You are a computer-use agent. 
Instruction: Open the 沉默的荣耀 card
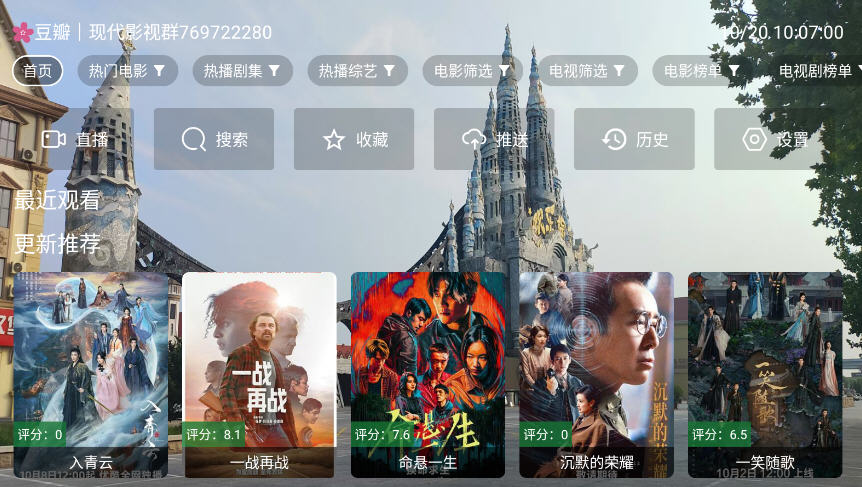596,375
